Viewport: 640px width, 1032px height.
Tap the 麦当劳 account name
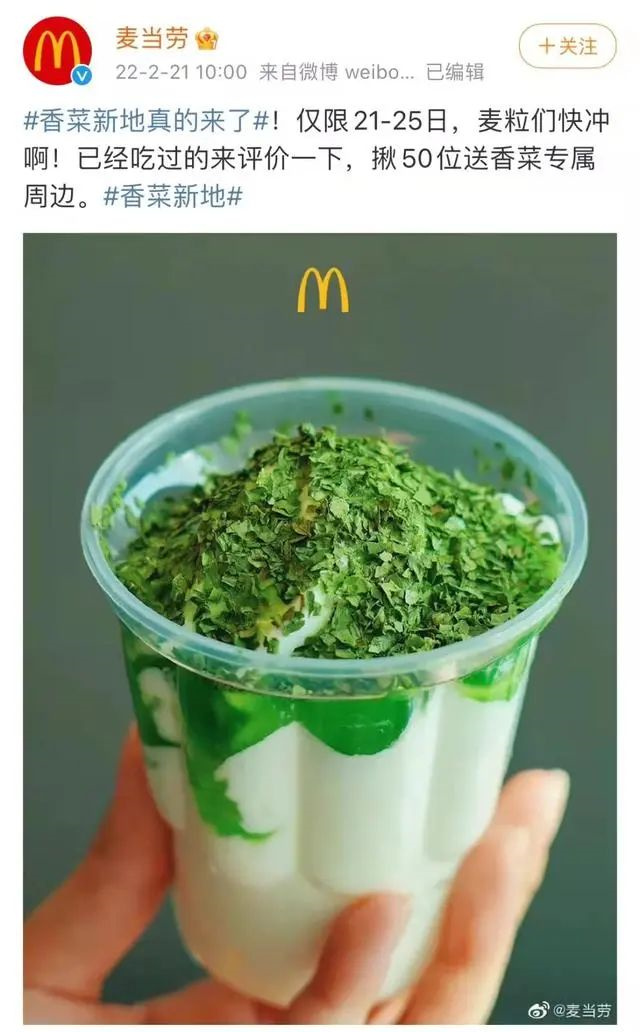(152, 39)
